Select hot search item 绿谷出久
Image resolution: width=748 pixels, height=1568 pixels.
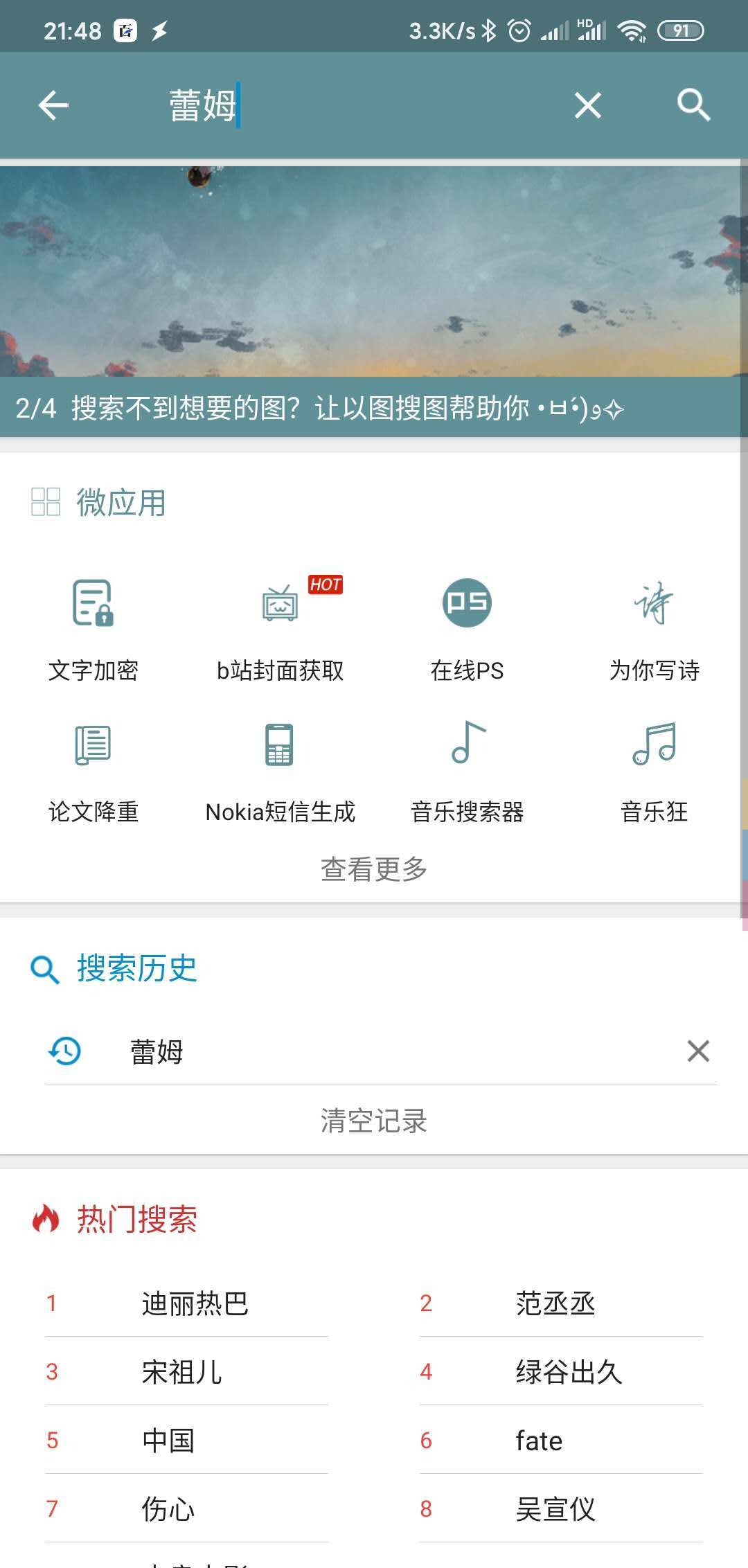[568, 1372]
